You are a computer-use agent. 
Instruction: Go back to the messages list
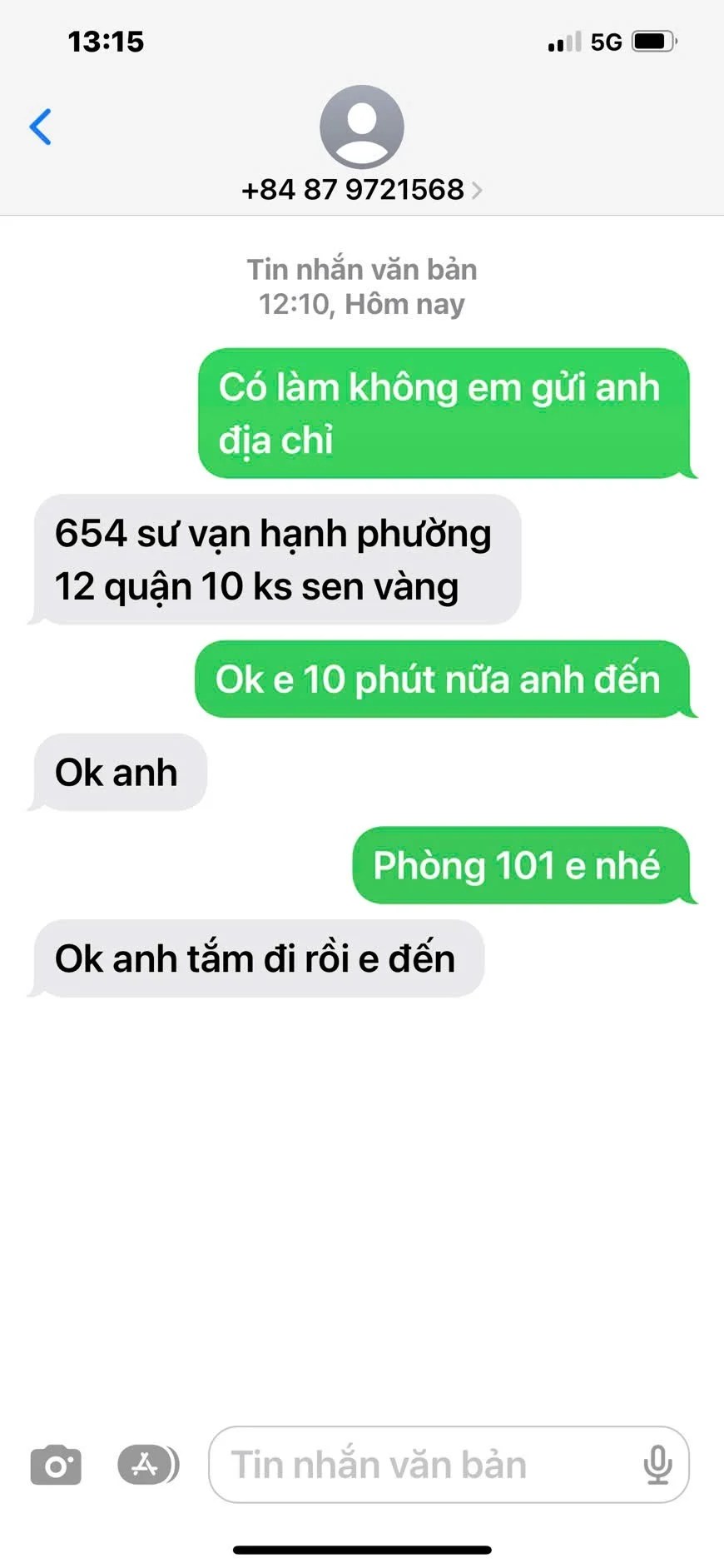(x=40, y=127)
